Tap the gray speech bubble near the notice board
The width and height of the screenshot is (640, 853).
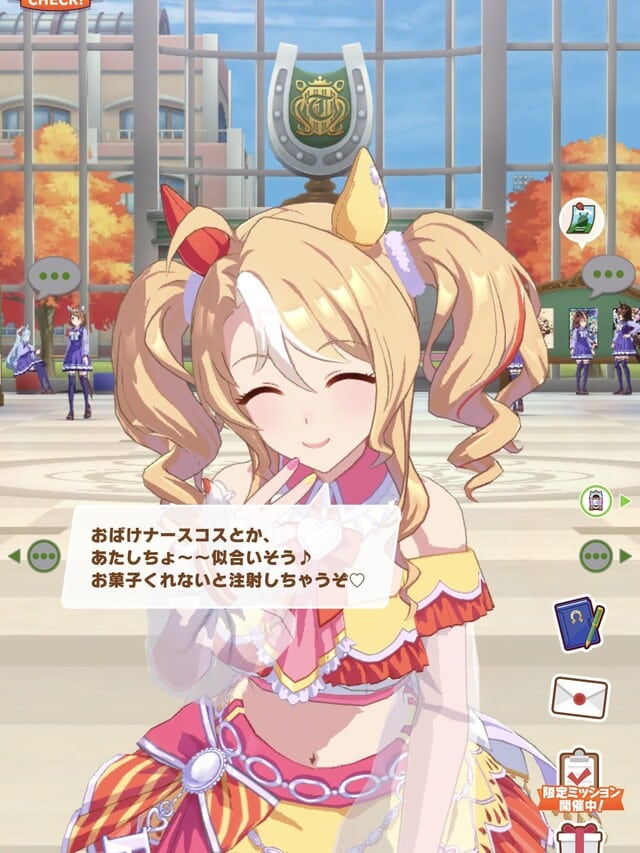(x=608, y=274)
